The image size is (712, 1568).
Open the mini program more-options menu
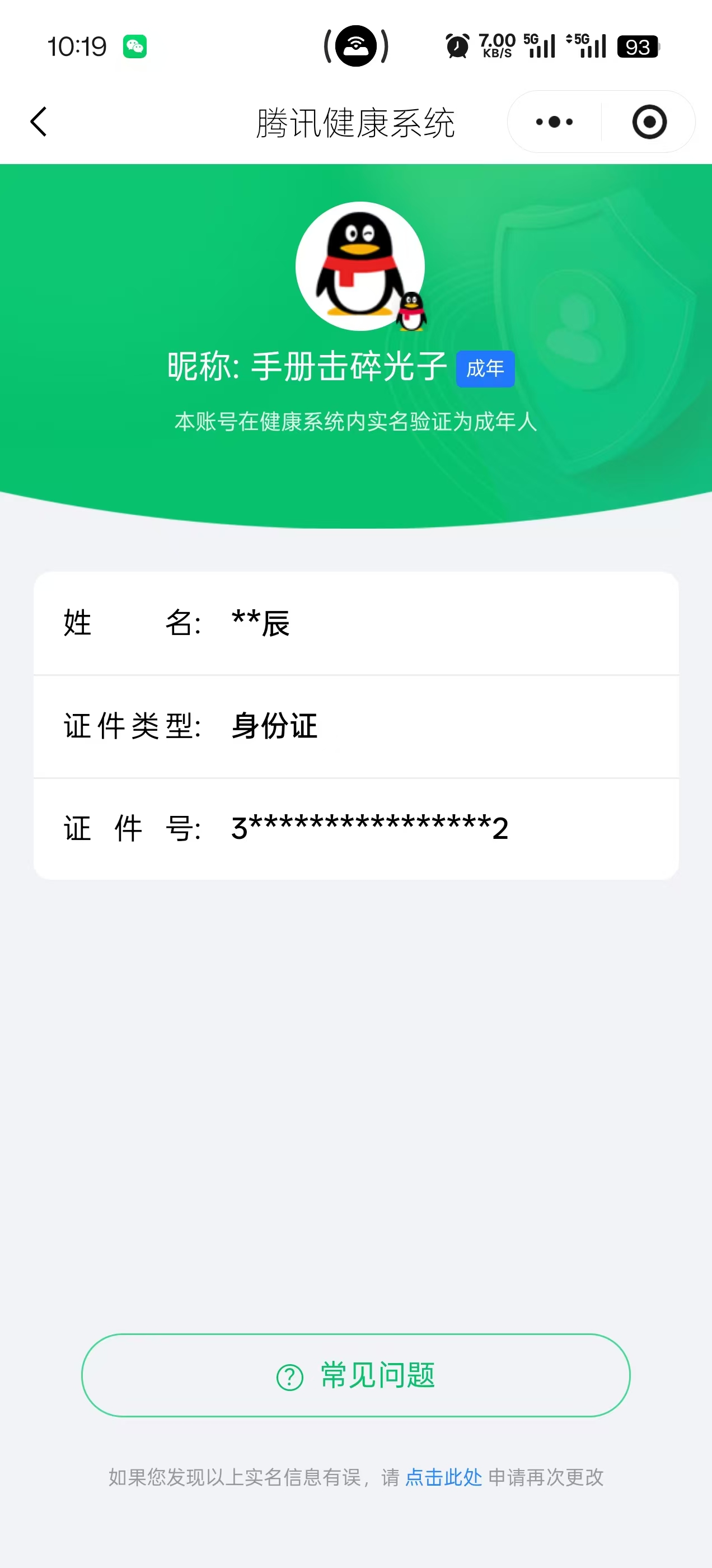tap(554, 122)
